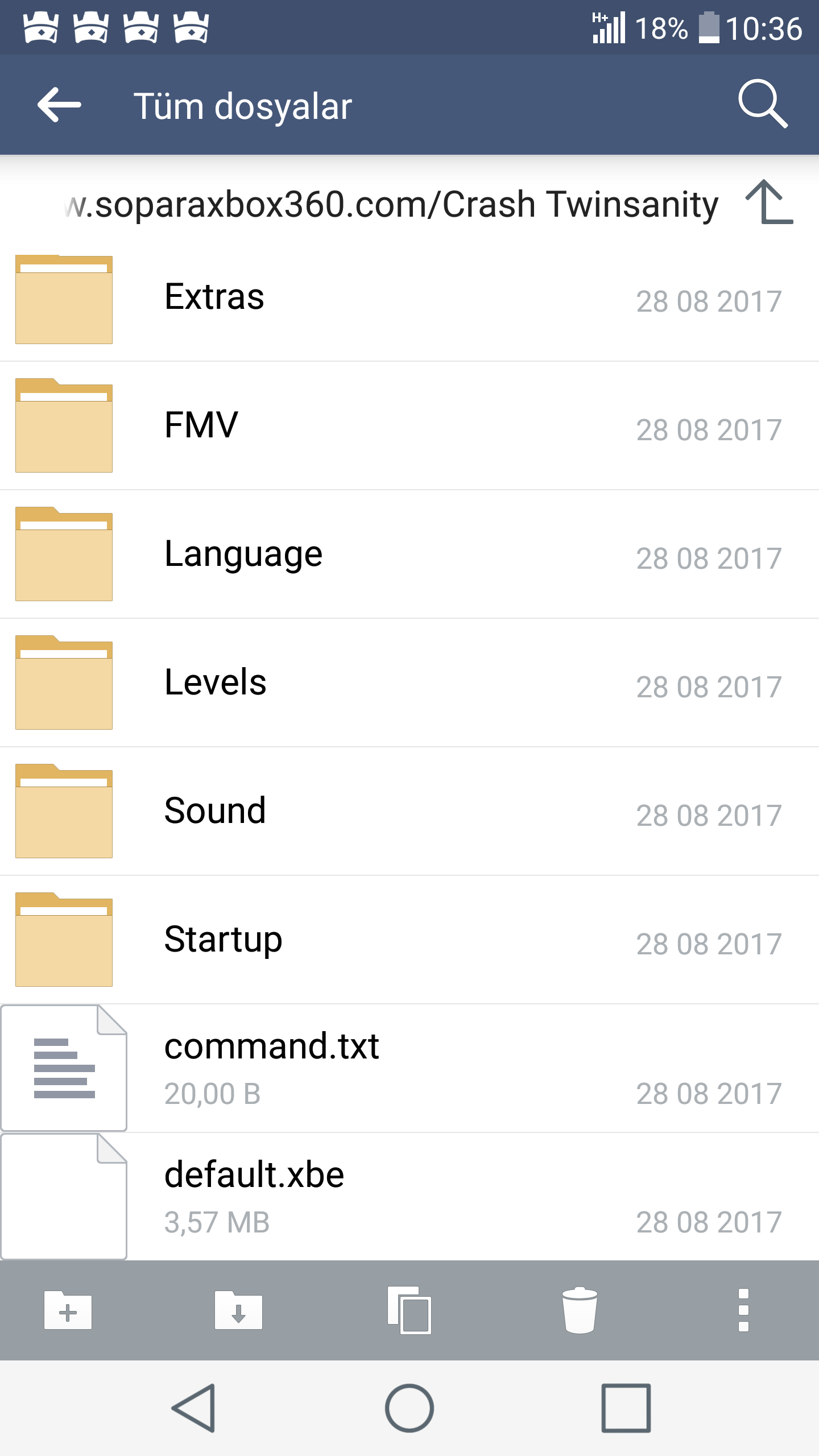Image resolution: width=819 pixels, height=1456 pixels.
Task: Select the default.xbe file
Action: point(409,1197)
